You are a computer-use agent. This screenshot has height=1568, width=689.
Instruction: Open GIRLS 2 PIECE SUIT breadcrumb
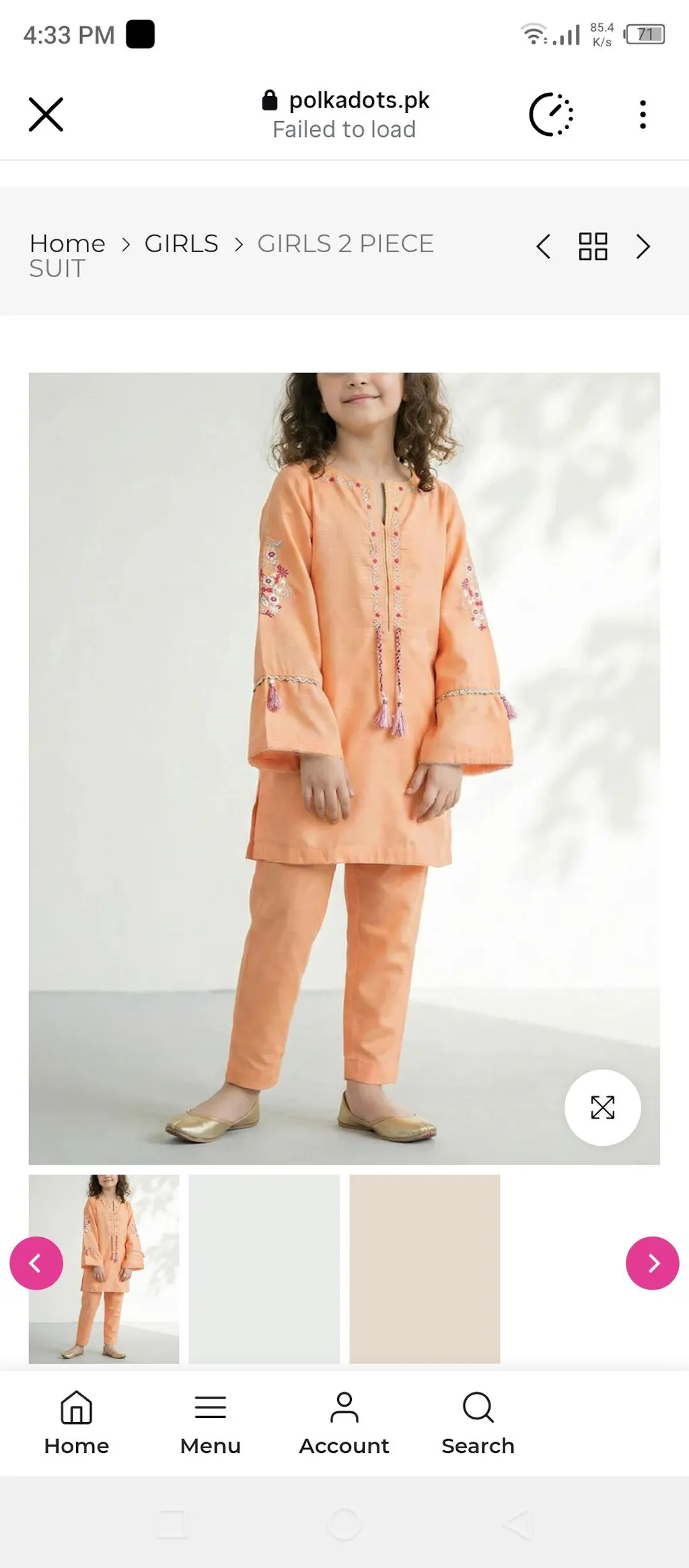[344, 244]
